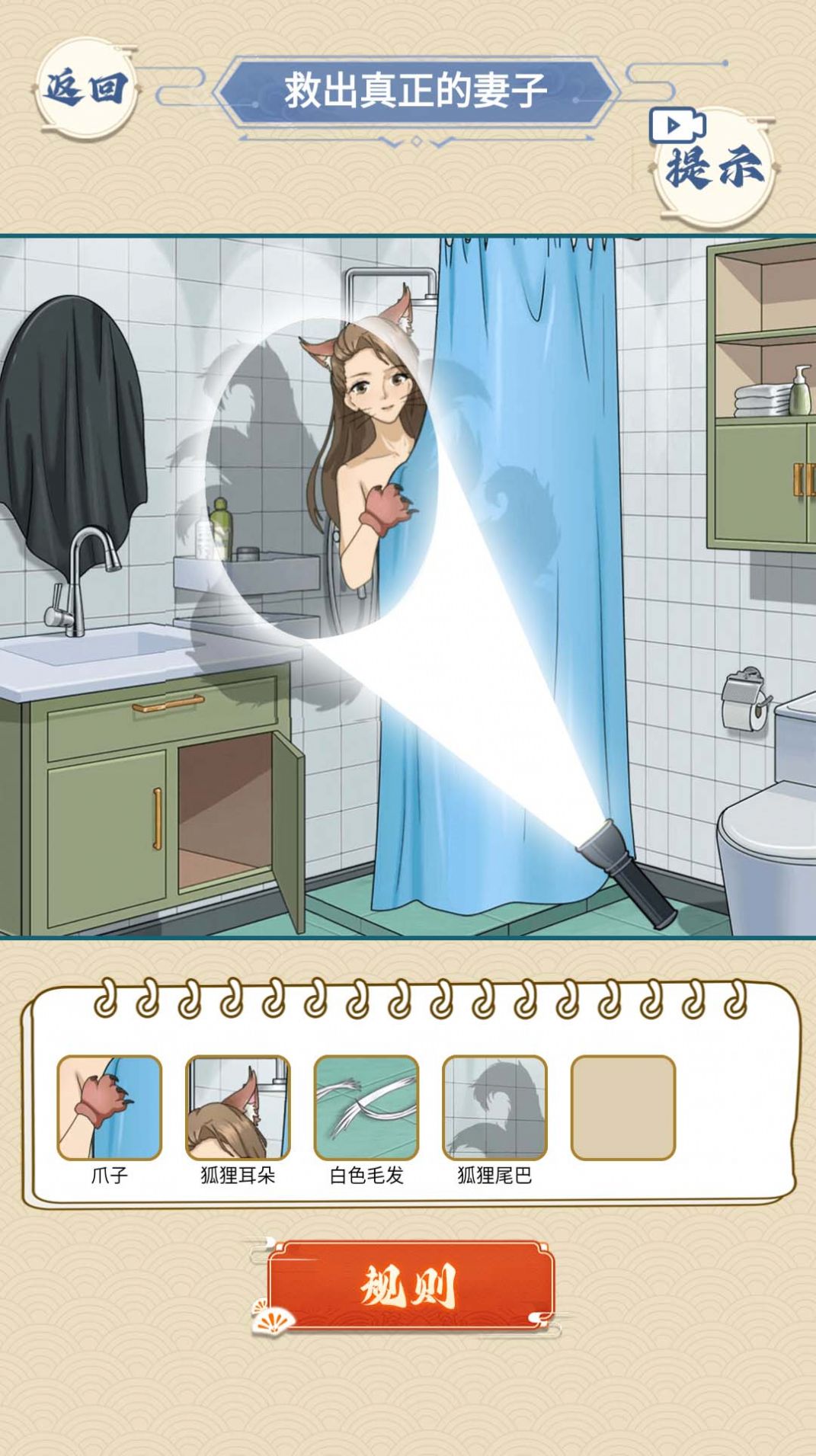Select the 爪子 clue tile
The width and height of the screenshot is (816, 1456).
[x=110, y=1108]
